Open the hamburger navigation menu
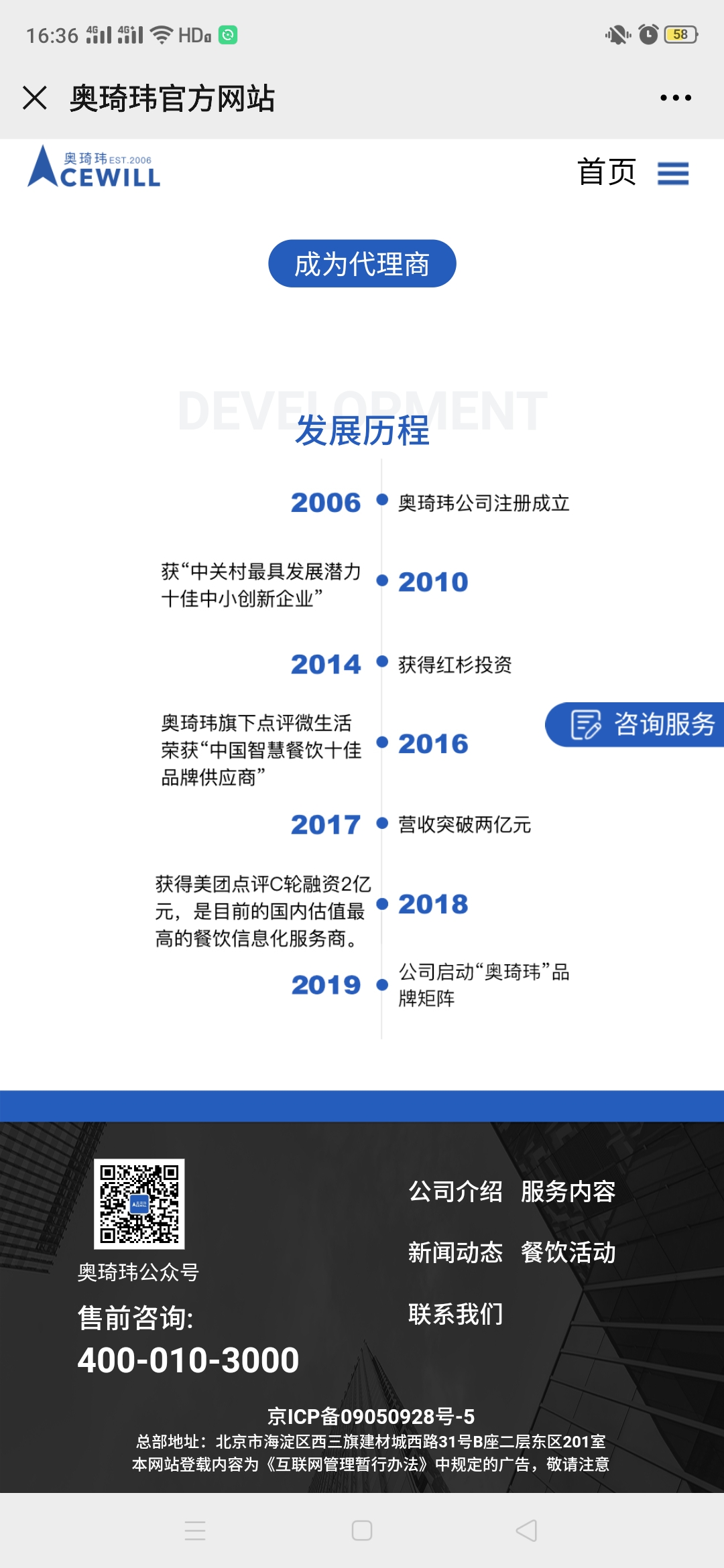724x1568 pixels. [673, 174]
